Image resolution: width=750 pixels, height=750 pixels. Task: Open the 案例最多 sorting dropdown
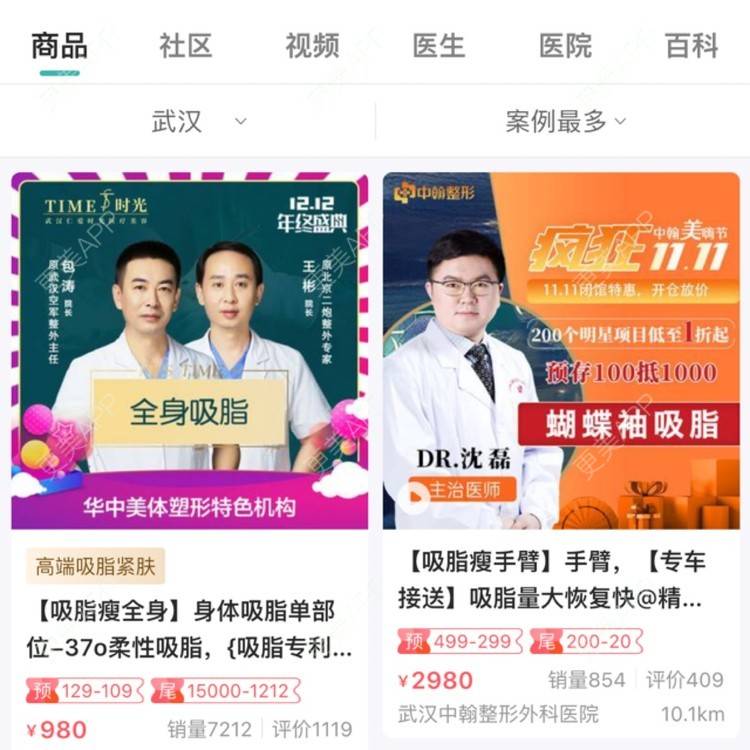click(565, 122)
